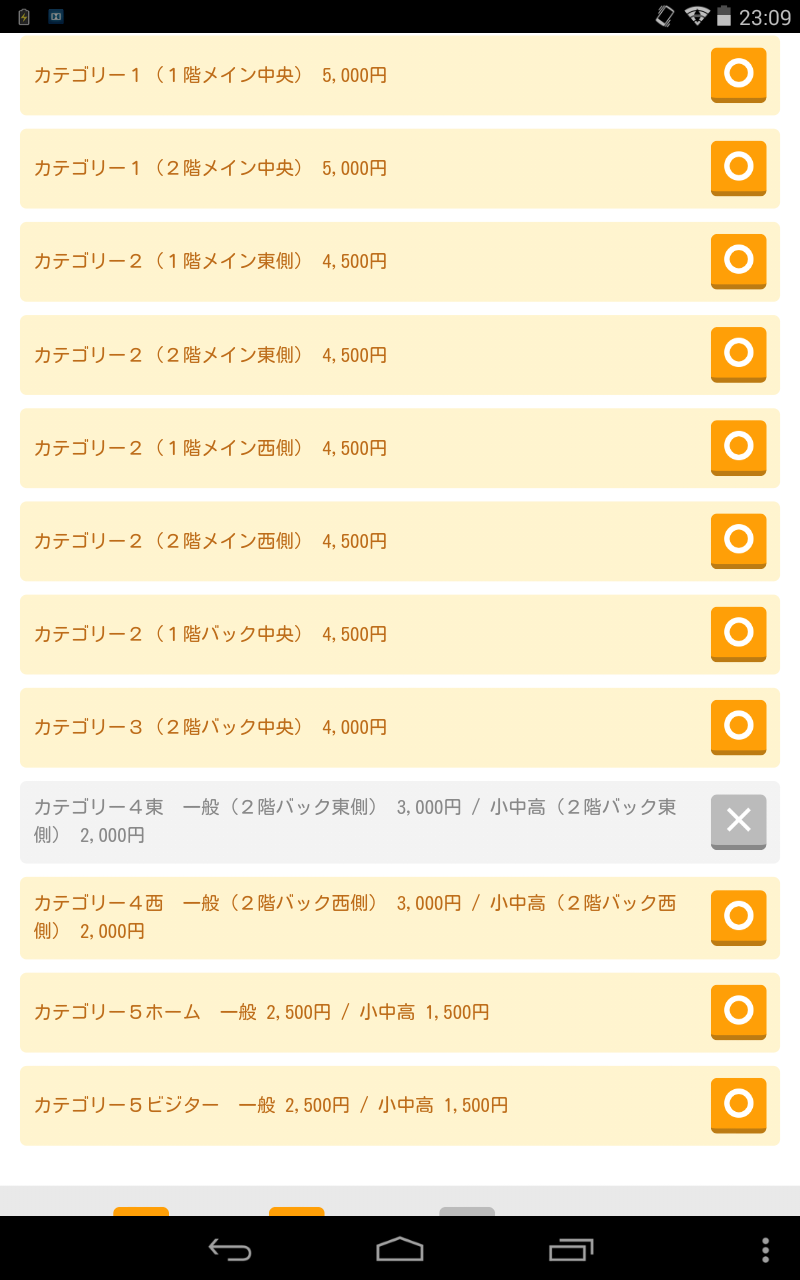800x1280 pixels.
Task: Tap カテゴリー２（２階メイン西側）availability button
Action: click(738, 540)
